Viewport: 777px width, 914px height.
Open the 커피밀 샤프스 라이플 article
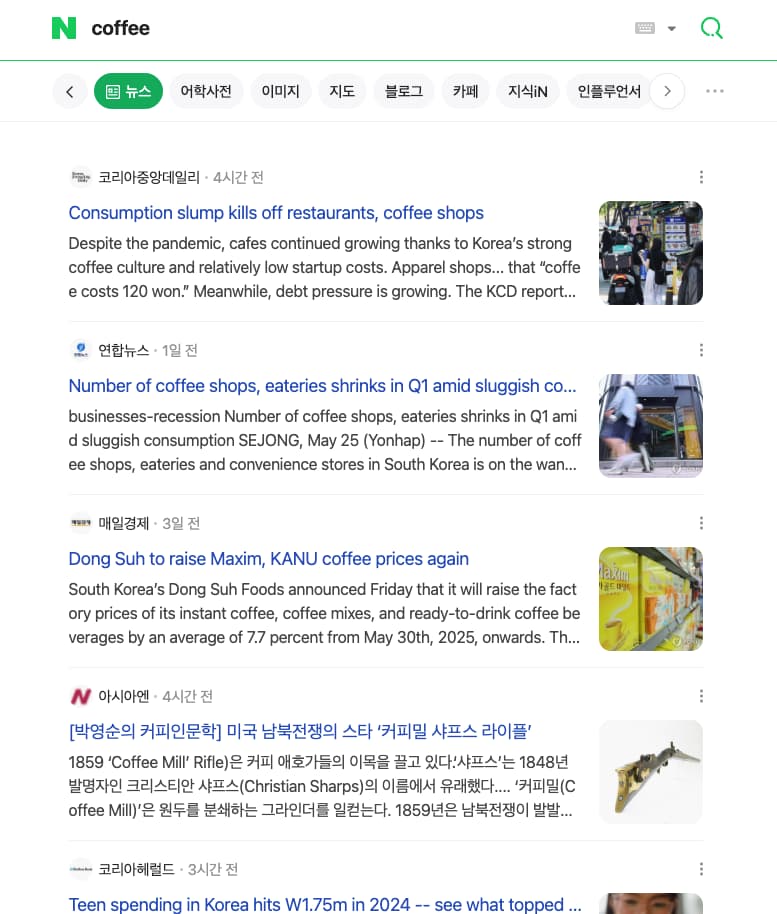[x=300, y=732]
